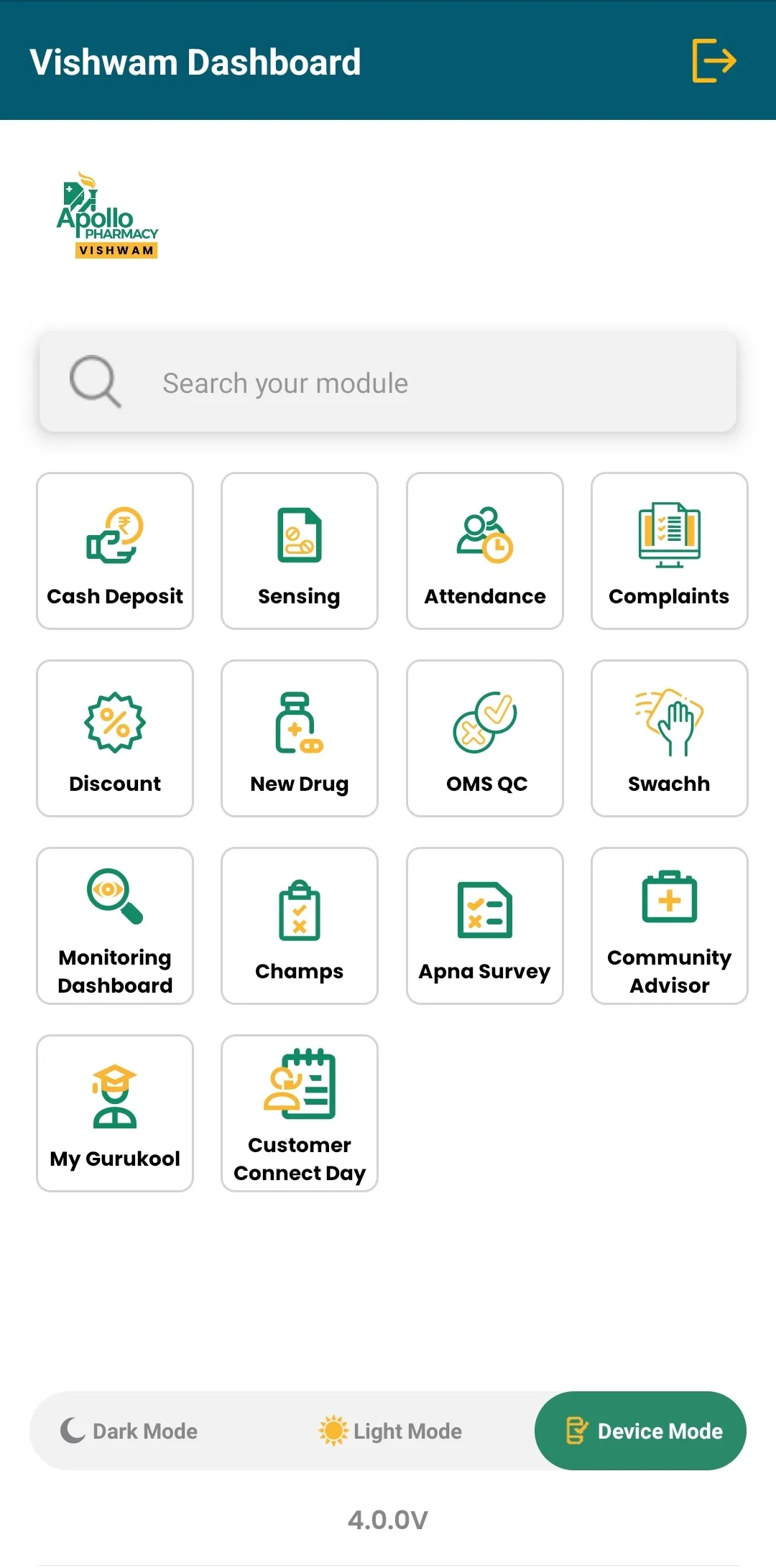Open the New Drug module
Image resolution: width=776 pixels, height=1568 pixels.
coord(300,738)
